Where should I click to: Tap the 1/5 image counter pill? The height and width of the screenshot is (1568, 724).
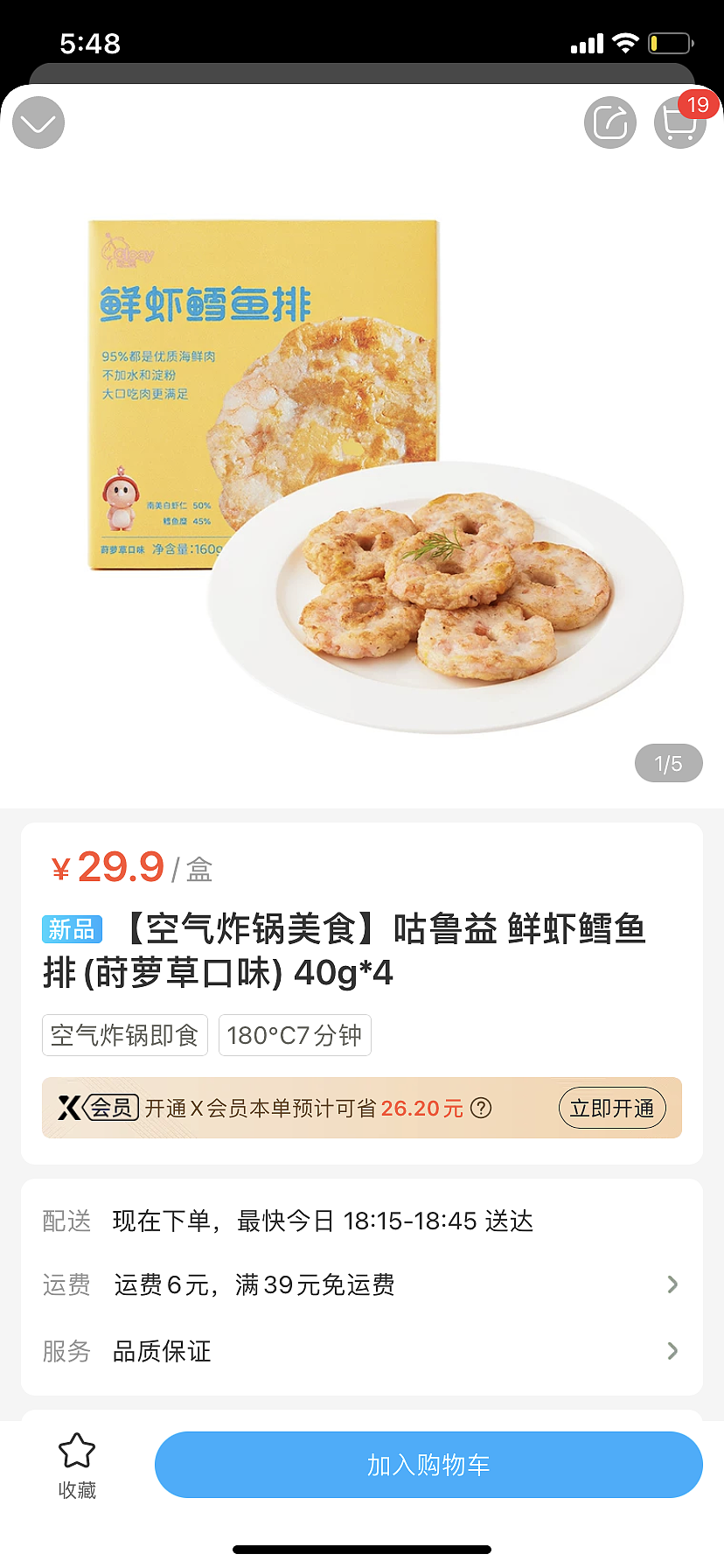[668, 763]
